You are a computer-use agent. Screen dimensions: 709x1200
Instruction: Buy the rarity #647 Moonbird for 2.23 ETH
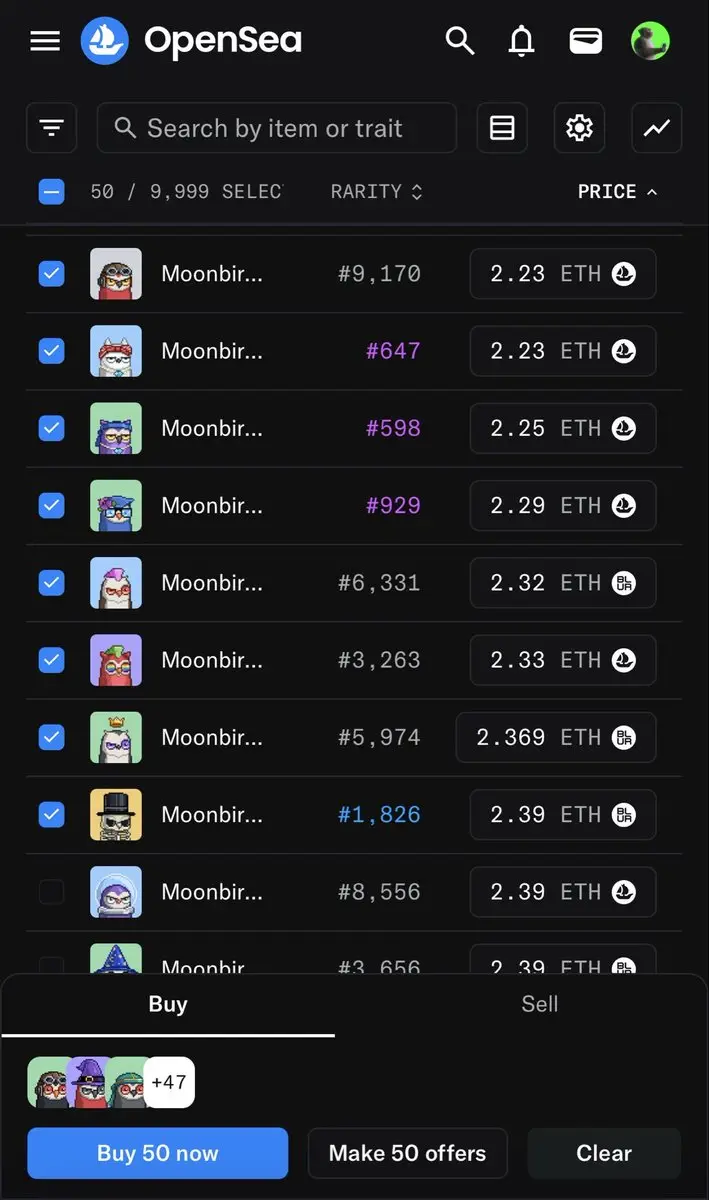(x=562, y=351)
